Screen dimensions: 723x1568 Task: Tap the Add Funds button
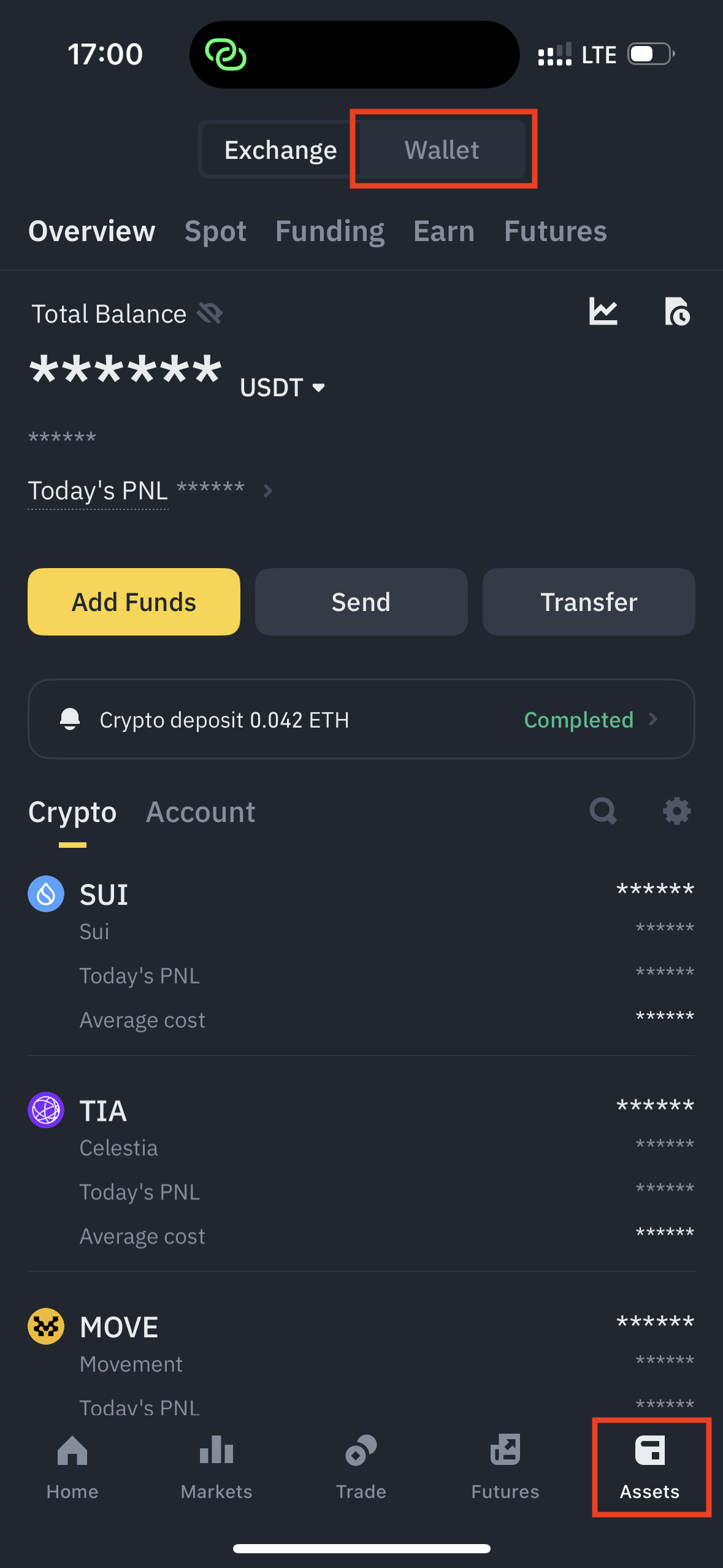[x=134, y=602]
